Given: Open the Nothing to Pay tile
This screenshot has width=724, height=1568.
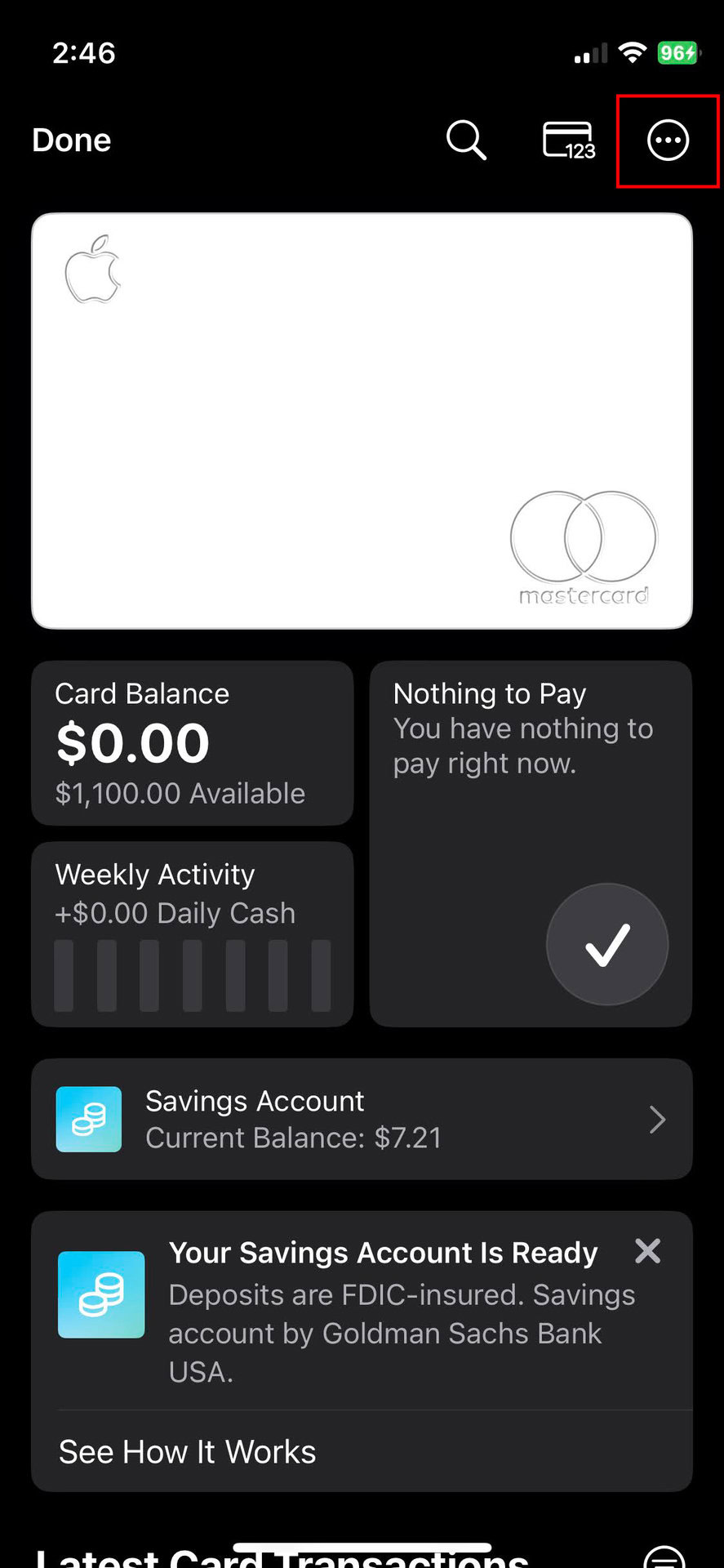Looking at the screenshot, I should 531,843.
